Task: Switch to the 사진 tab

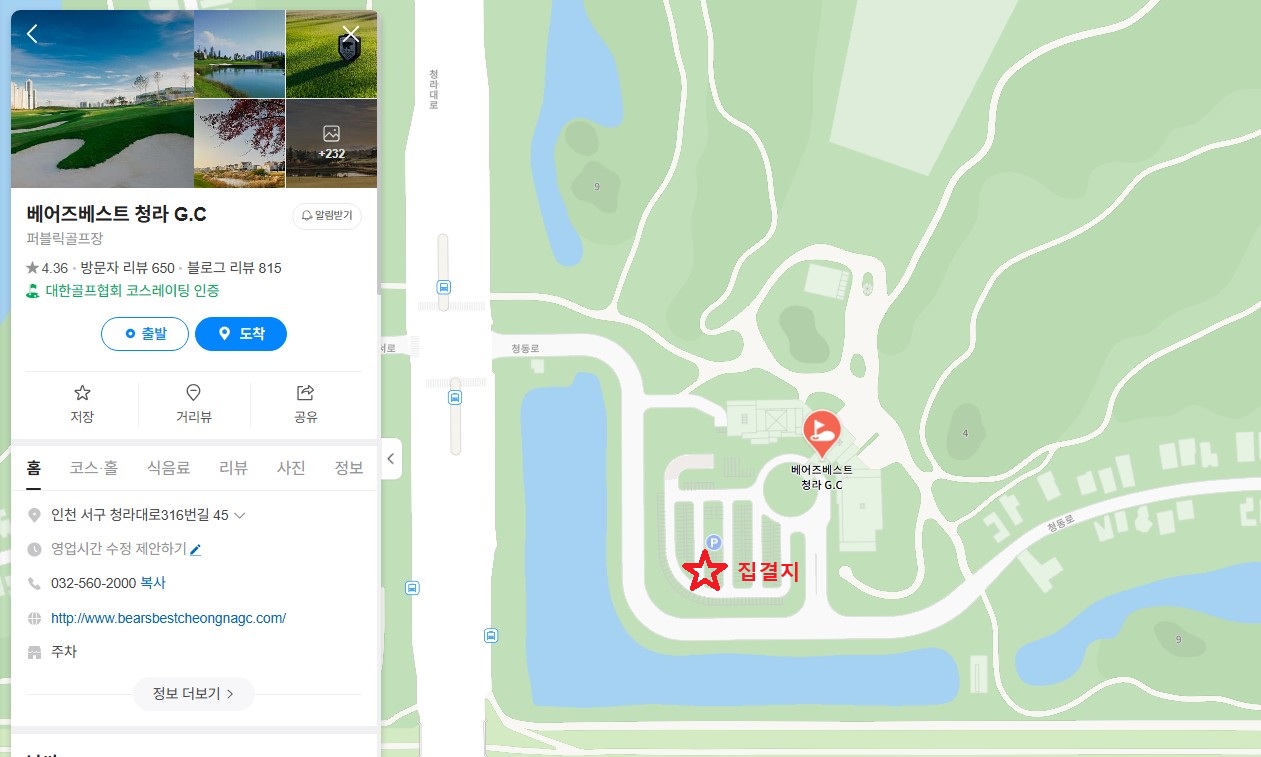Action: pyautogui.click(x=291, y=468)
